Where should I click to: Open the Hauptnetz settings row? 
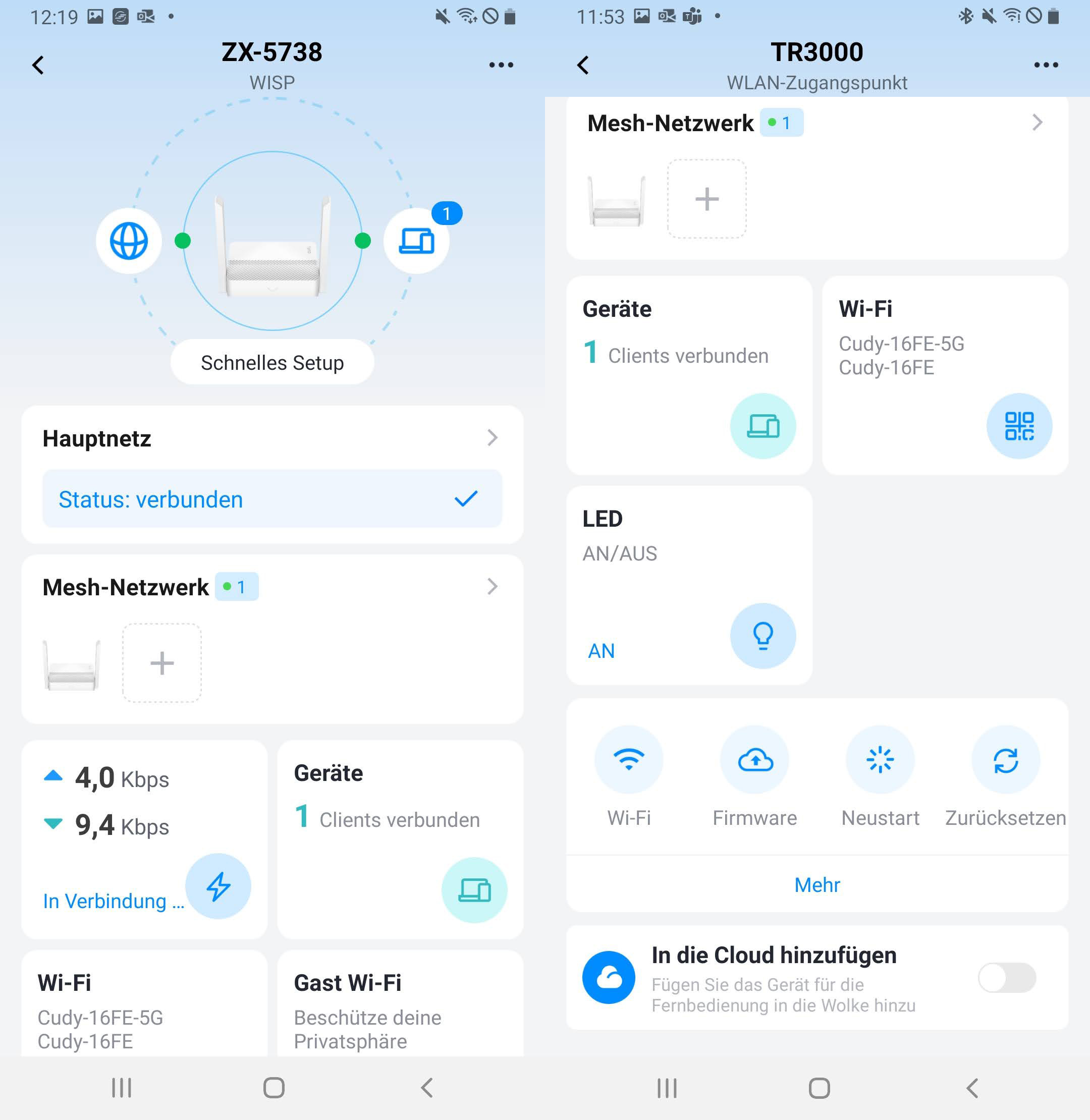272,438
